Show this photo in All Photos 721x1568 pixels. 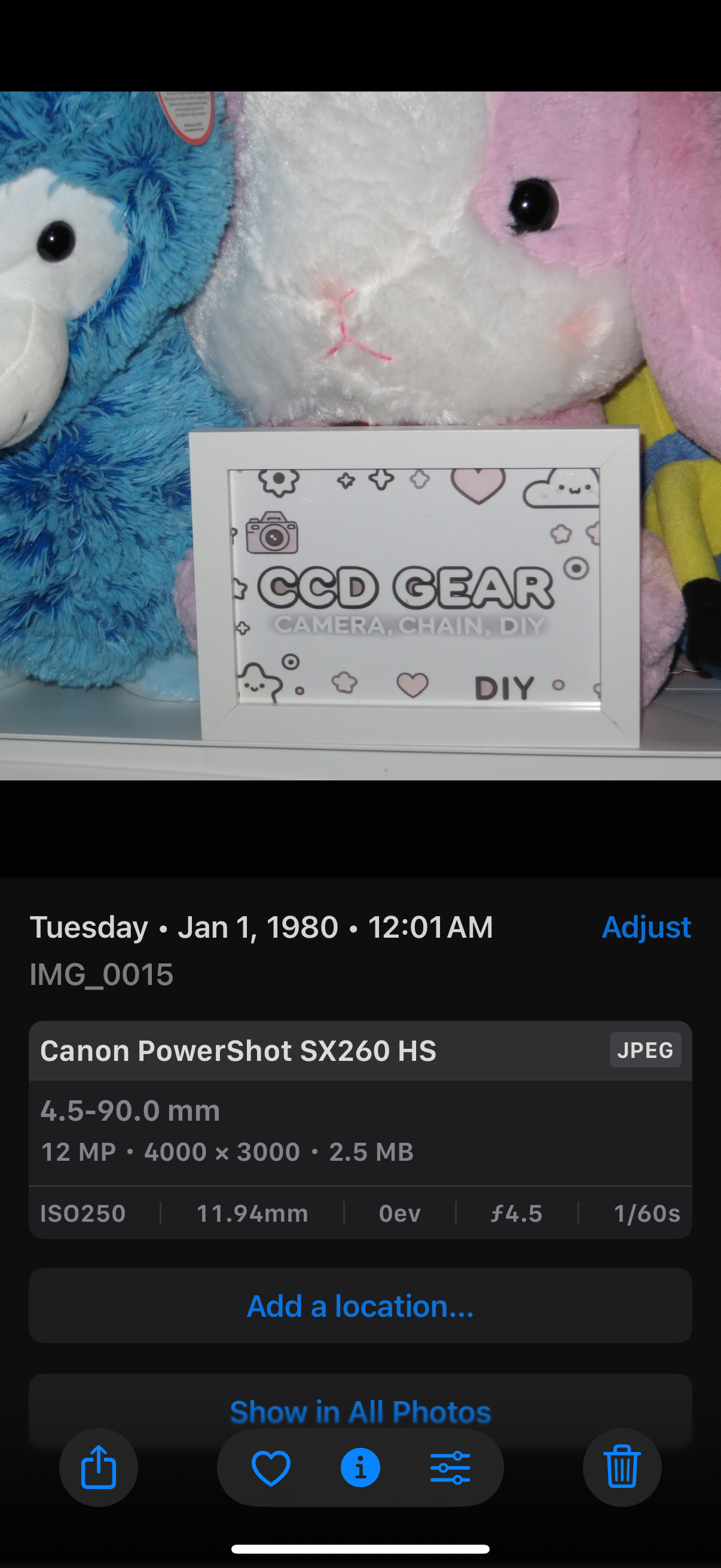pyautogui.click(x=360, y=1411)
